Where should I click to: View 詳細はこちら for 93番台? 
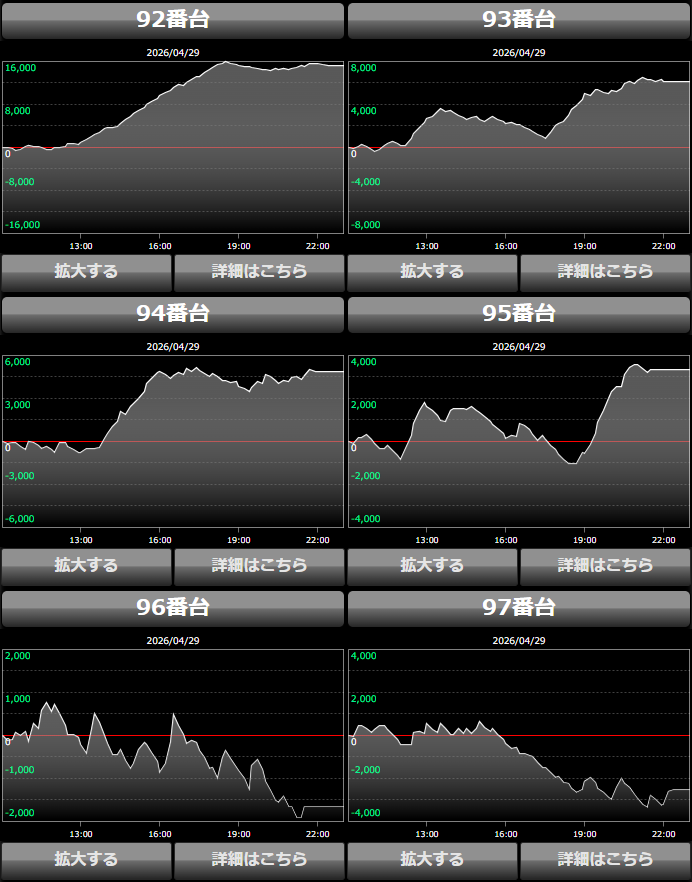pos(605,272)
